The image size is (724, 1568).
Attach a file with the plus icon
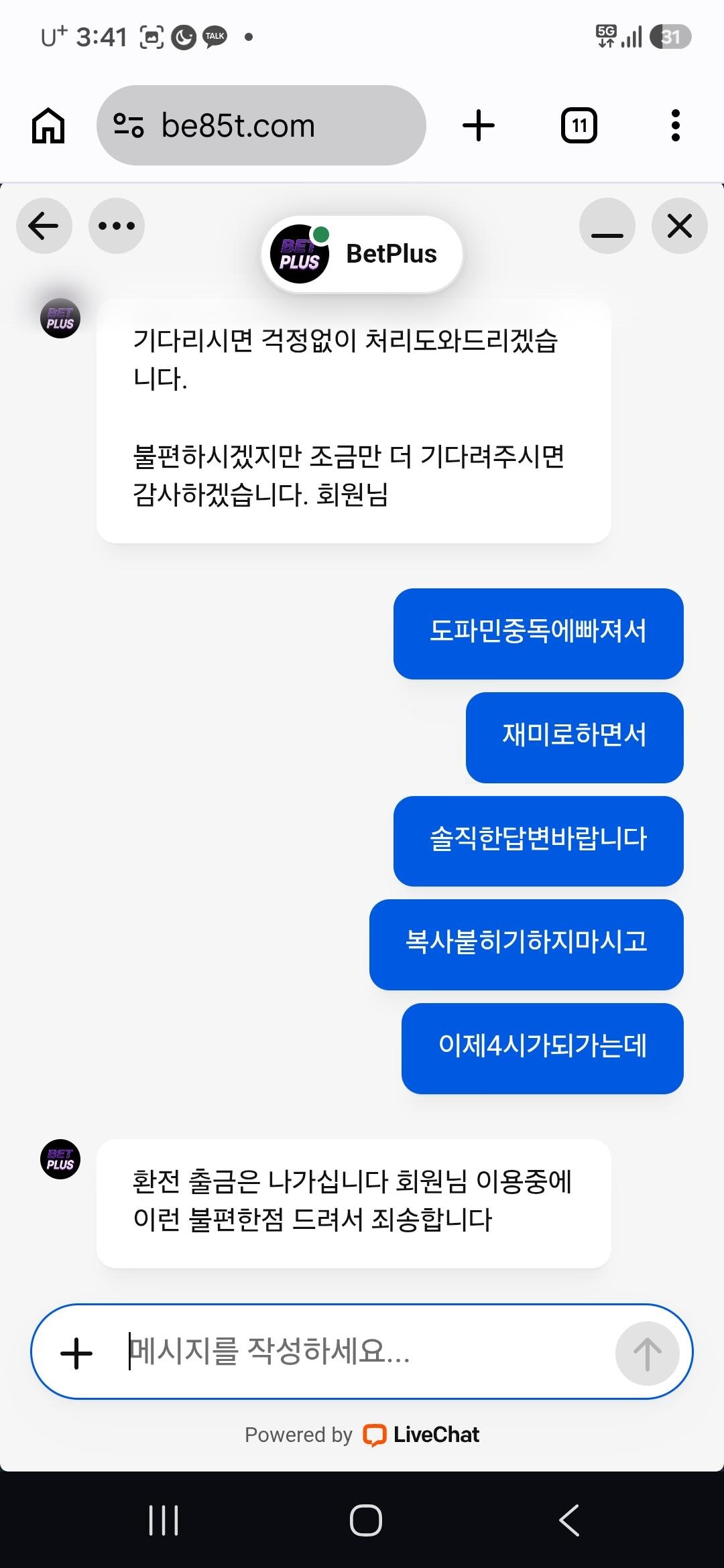click(x=76, y=1352)
